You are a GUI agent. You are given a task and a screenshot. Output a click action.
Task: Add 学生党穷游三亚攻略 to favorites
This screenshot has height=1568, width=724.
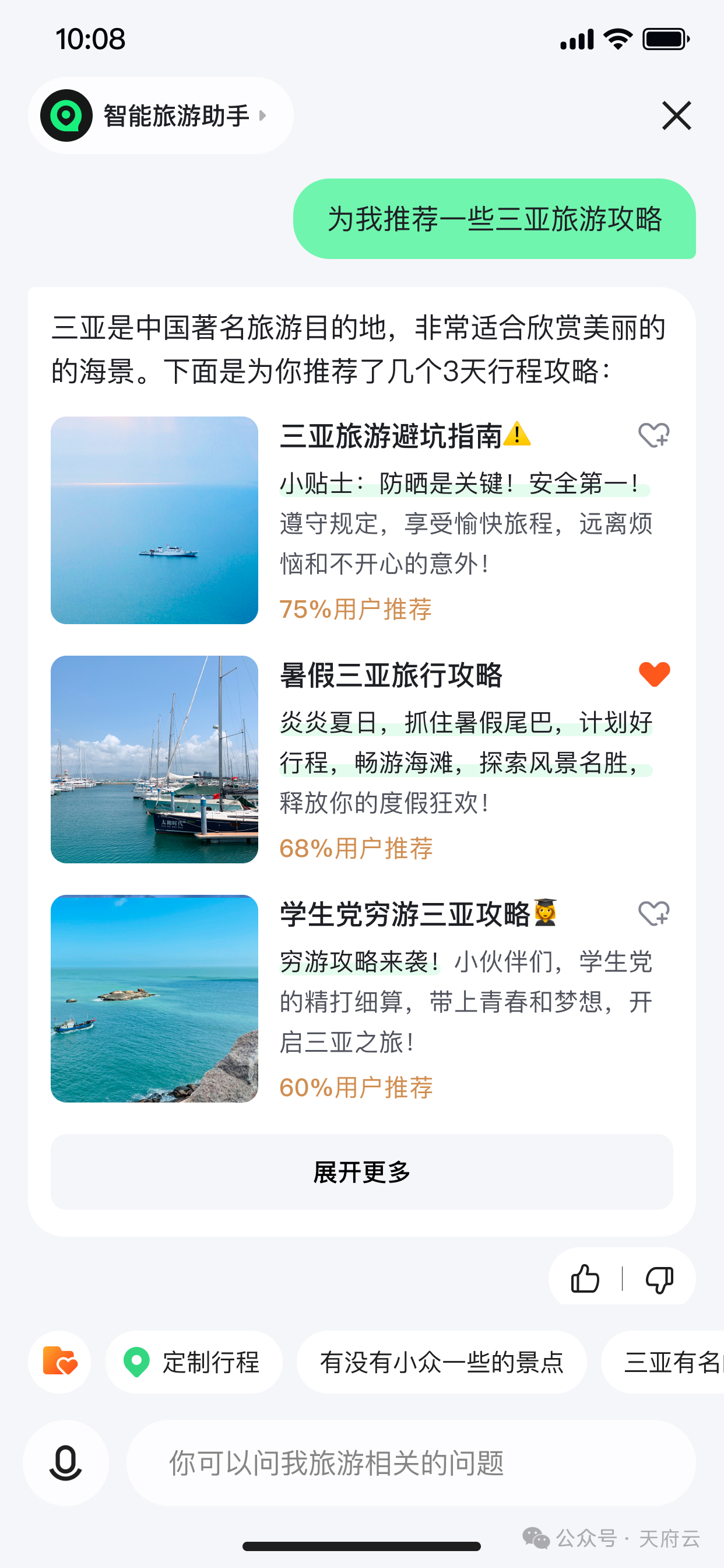tap(653, 914)
